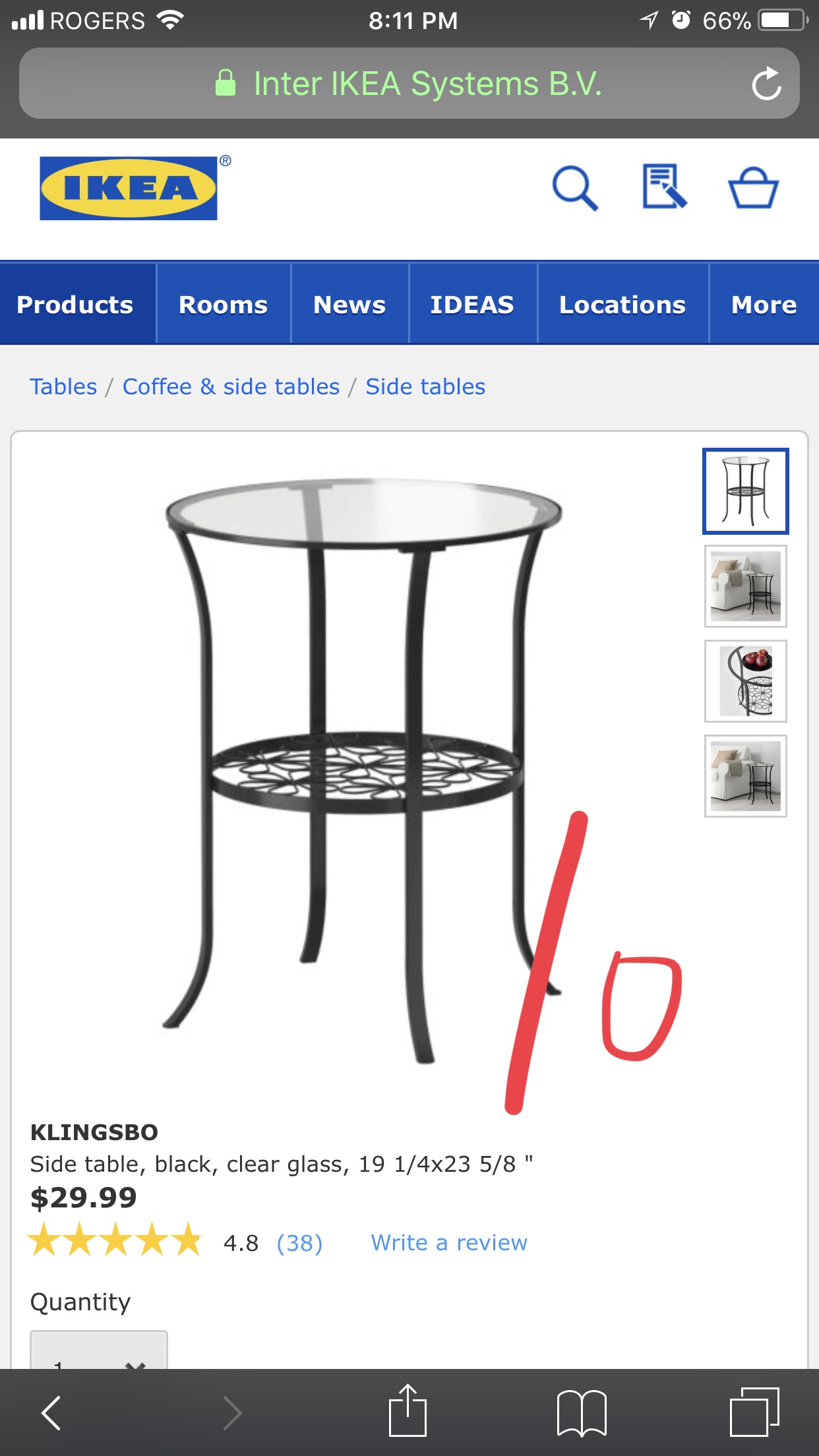The width and height of the screenshot is (819, 1456).
Task: Reload the page
Action: [766, 84]
